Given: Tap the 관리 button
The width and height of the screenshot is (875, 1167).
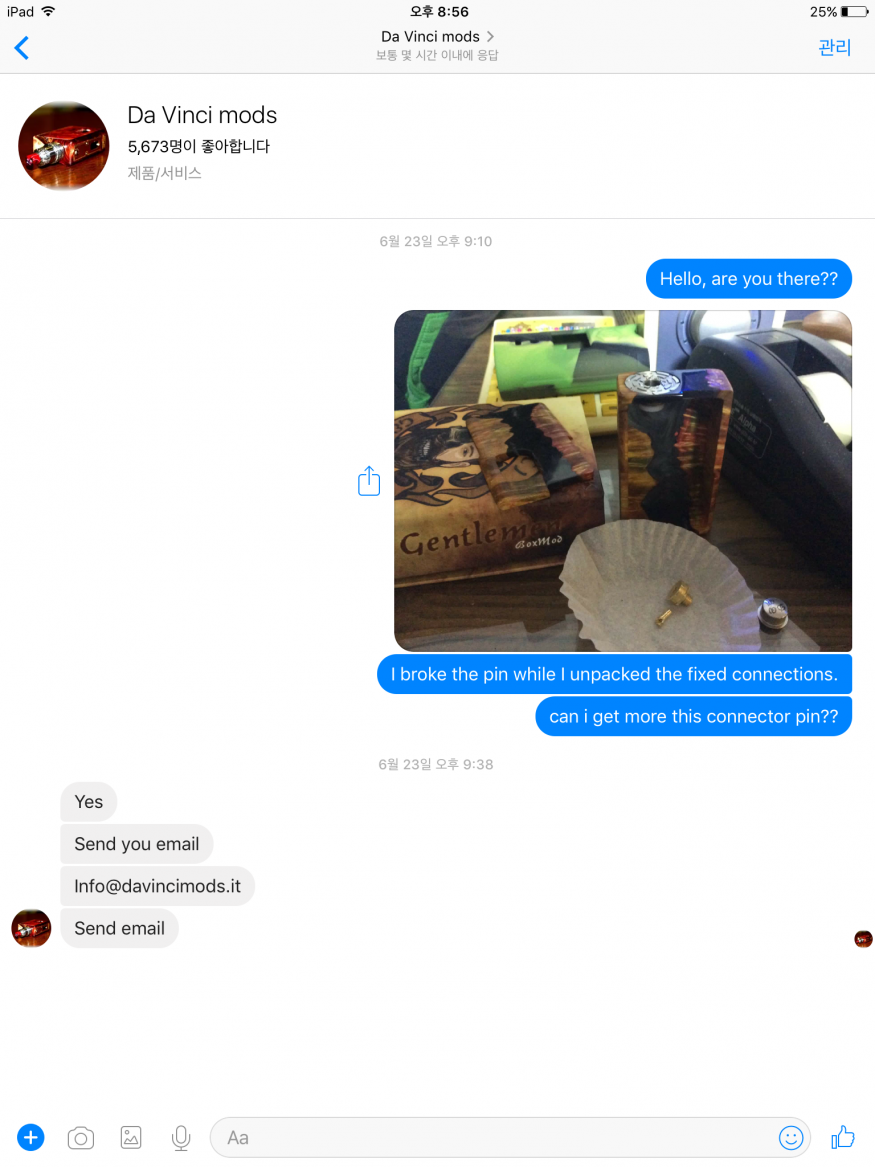Looking at the screenshot, I should tap(834, 47).
